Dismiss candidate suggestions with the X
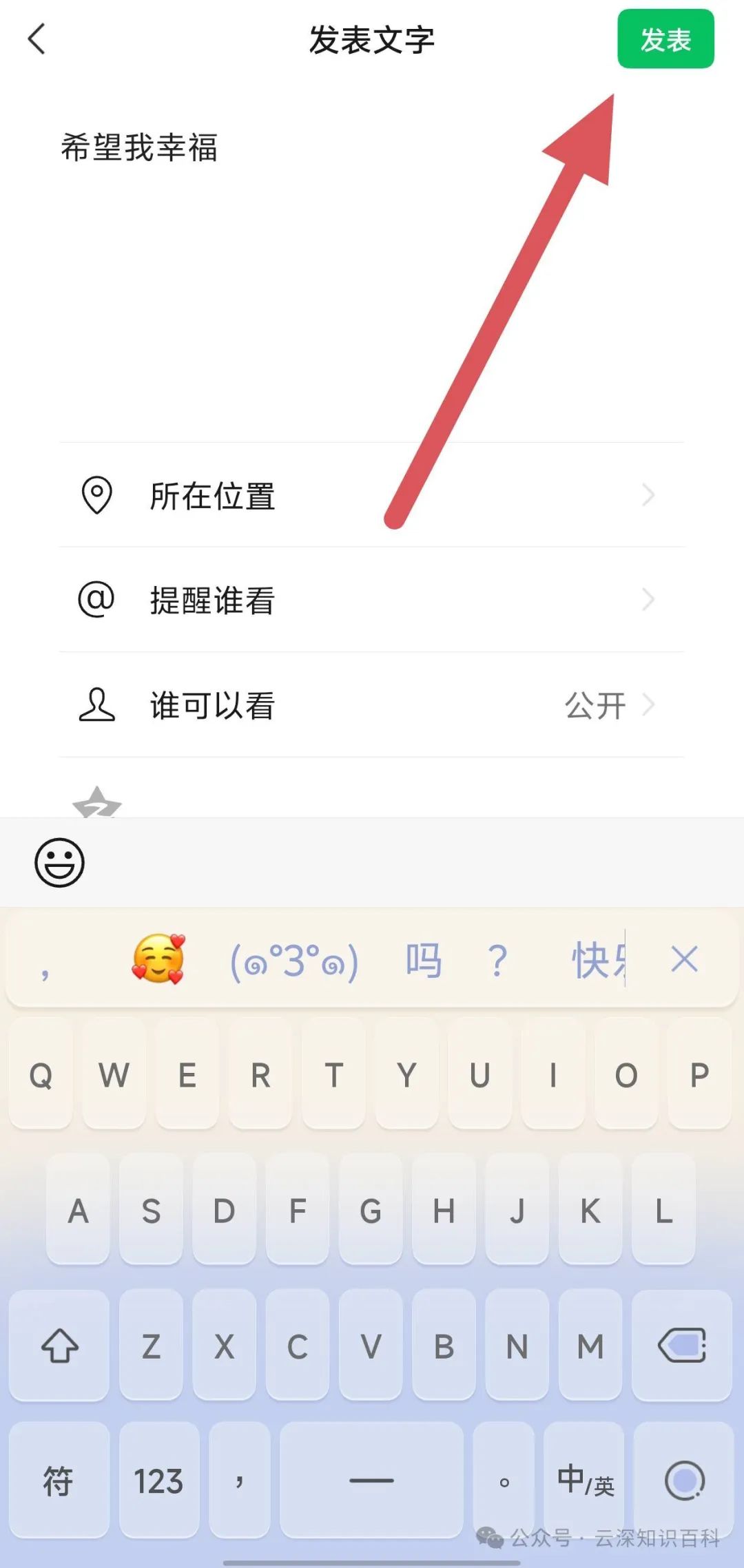The height and width of the screenshot is (1568, 744). coord(684,959)
